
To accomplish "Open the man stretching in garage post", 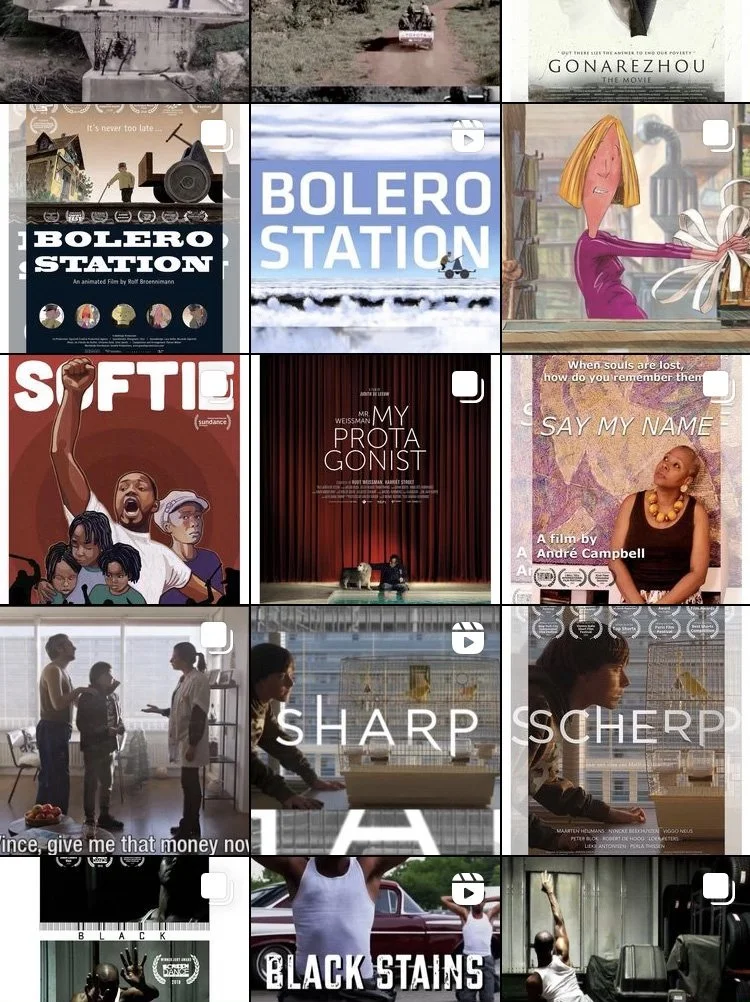I will pos(626,930).
